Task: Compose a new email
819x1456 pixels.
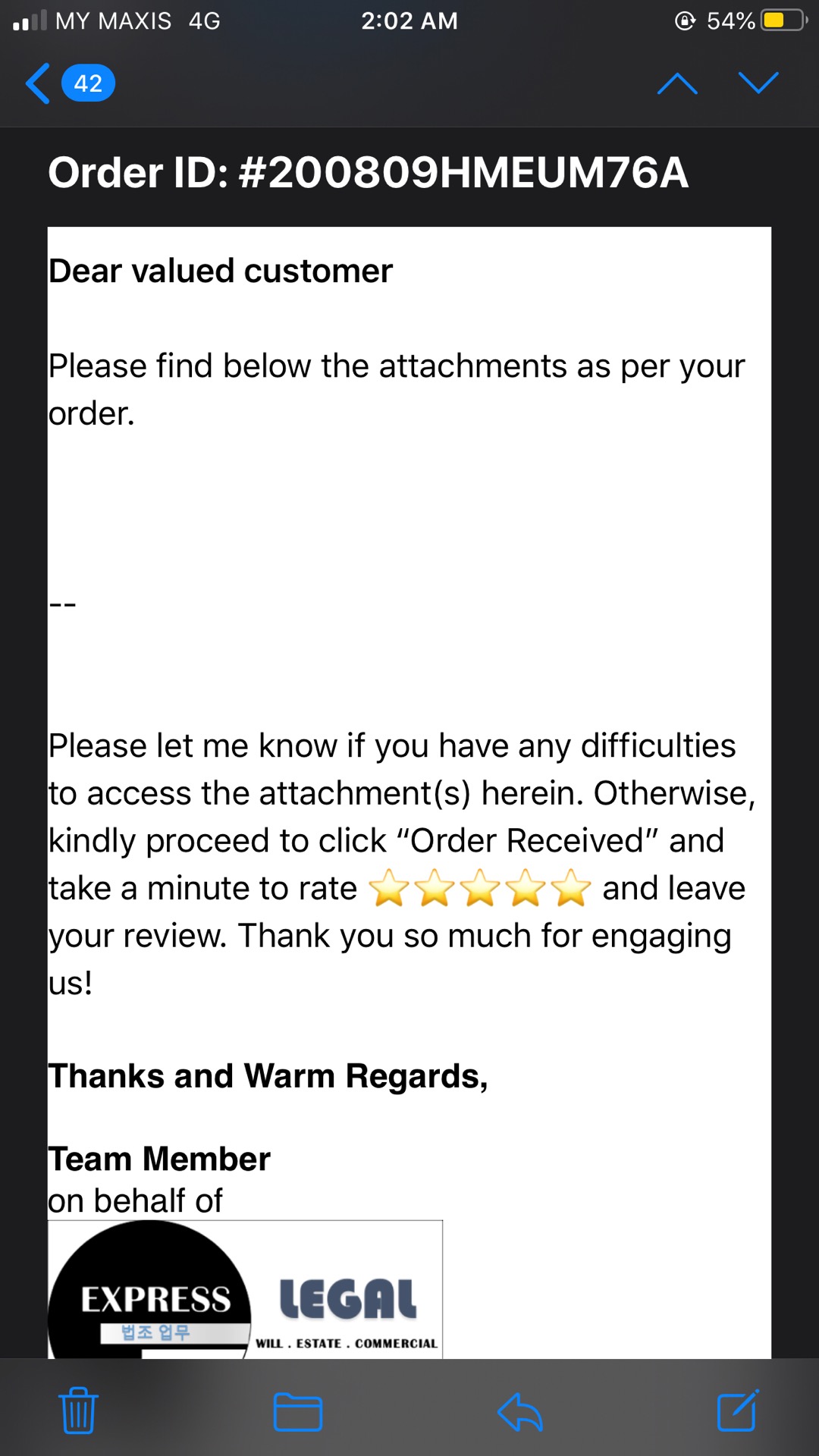Action: (x=737, y=1410)
